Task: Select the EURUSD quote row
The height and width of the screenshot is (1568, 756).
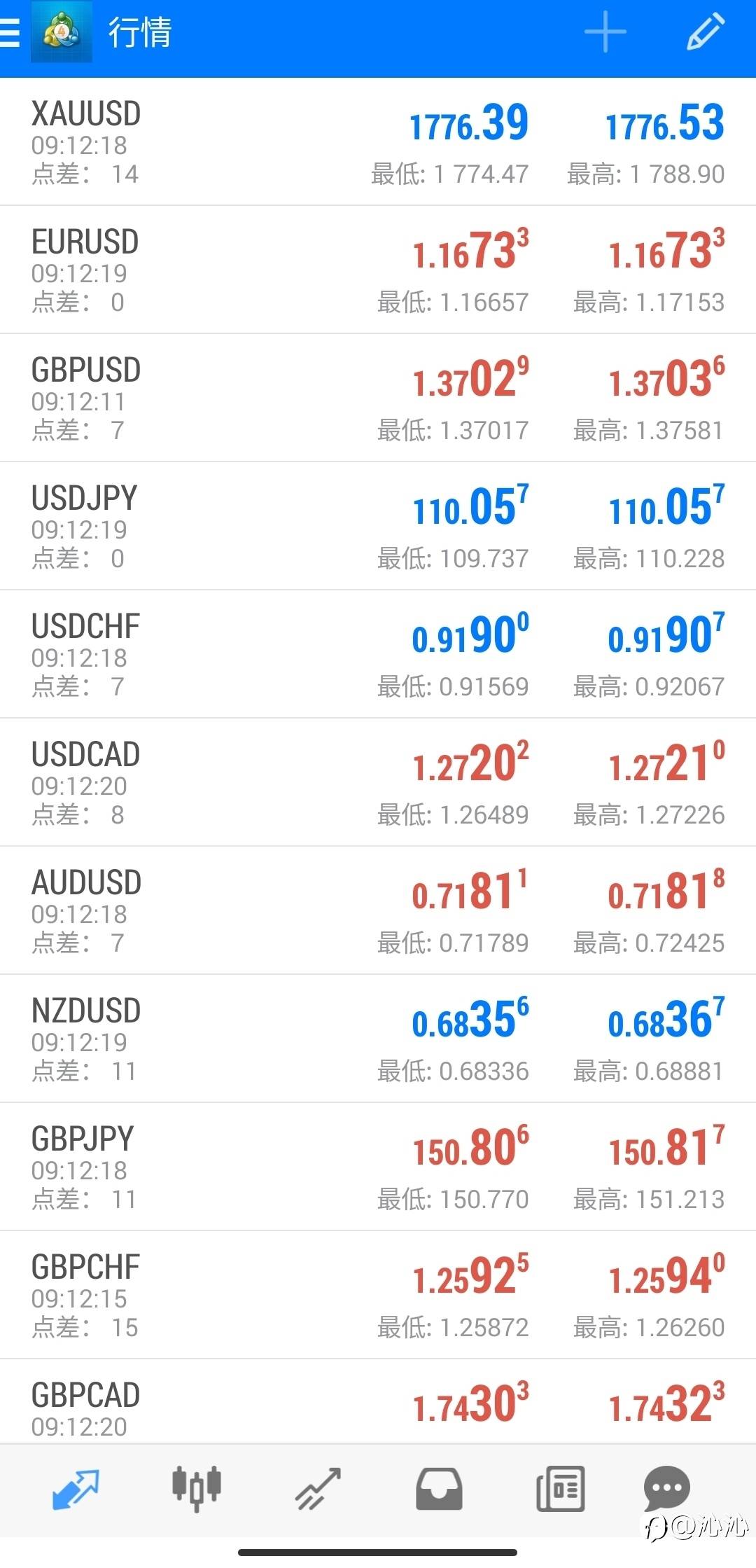Action: 378,270
